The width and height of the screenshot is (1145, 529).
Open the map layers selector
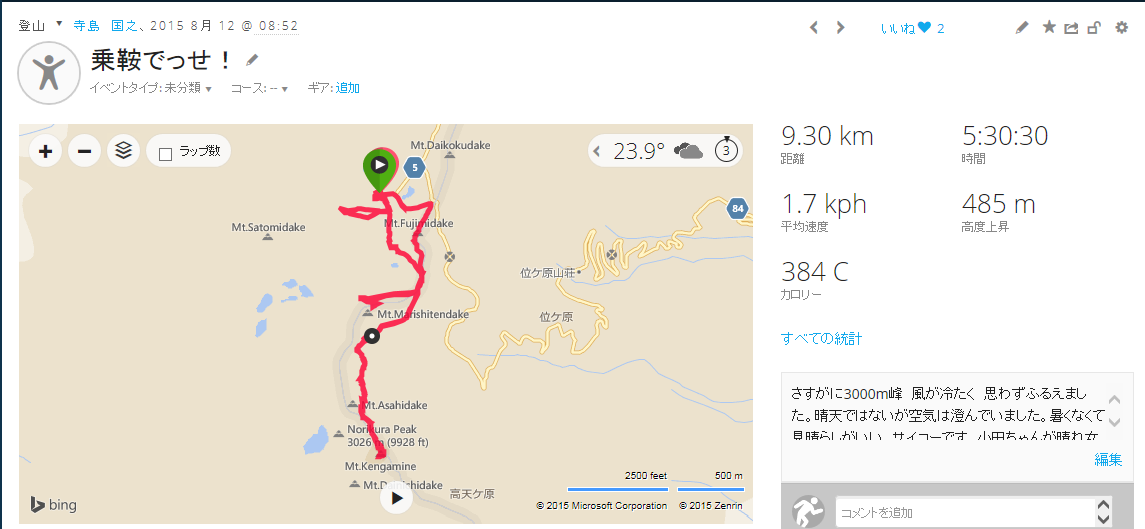[x=123, y=152]
